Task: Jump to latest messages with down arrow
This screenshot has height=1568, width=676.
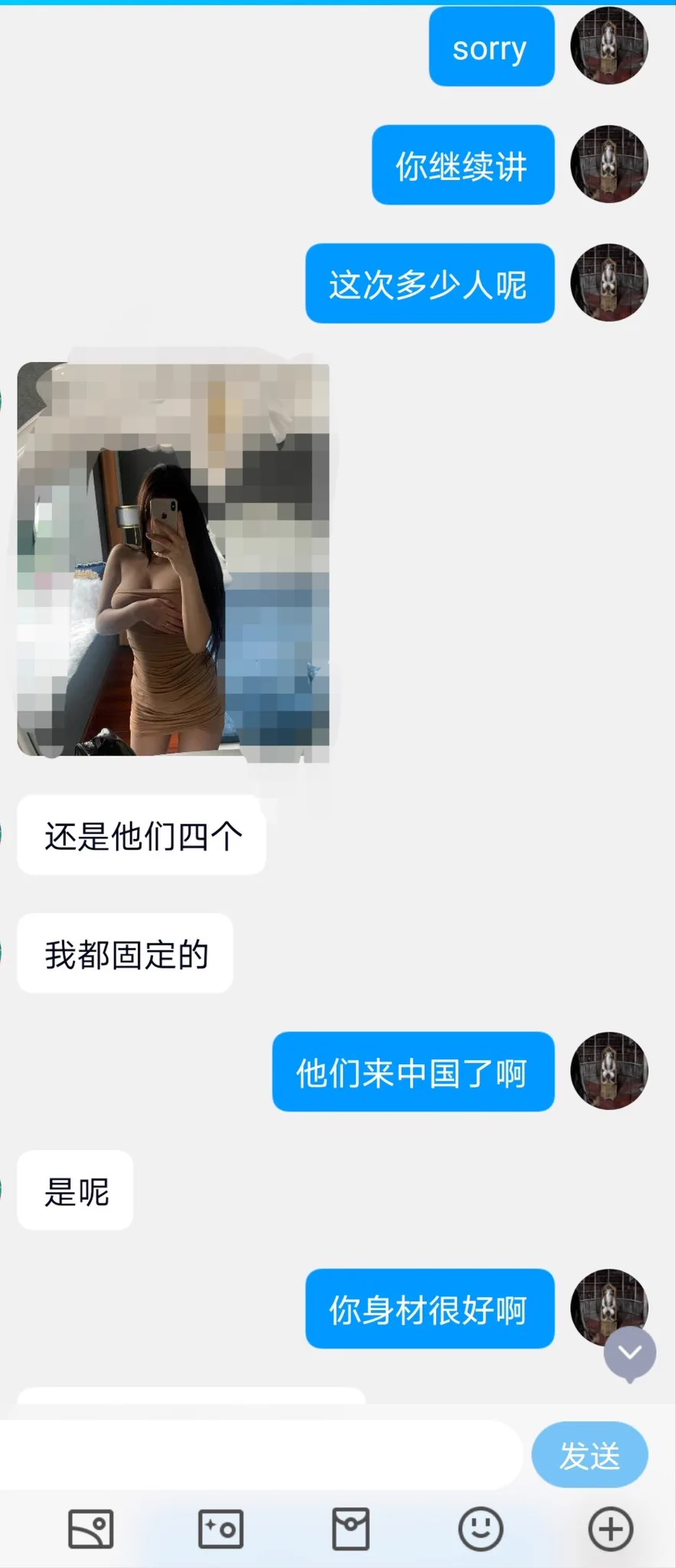Action: click(629, 1354)
